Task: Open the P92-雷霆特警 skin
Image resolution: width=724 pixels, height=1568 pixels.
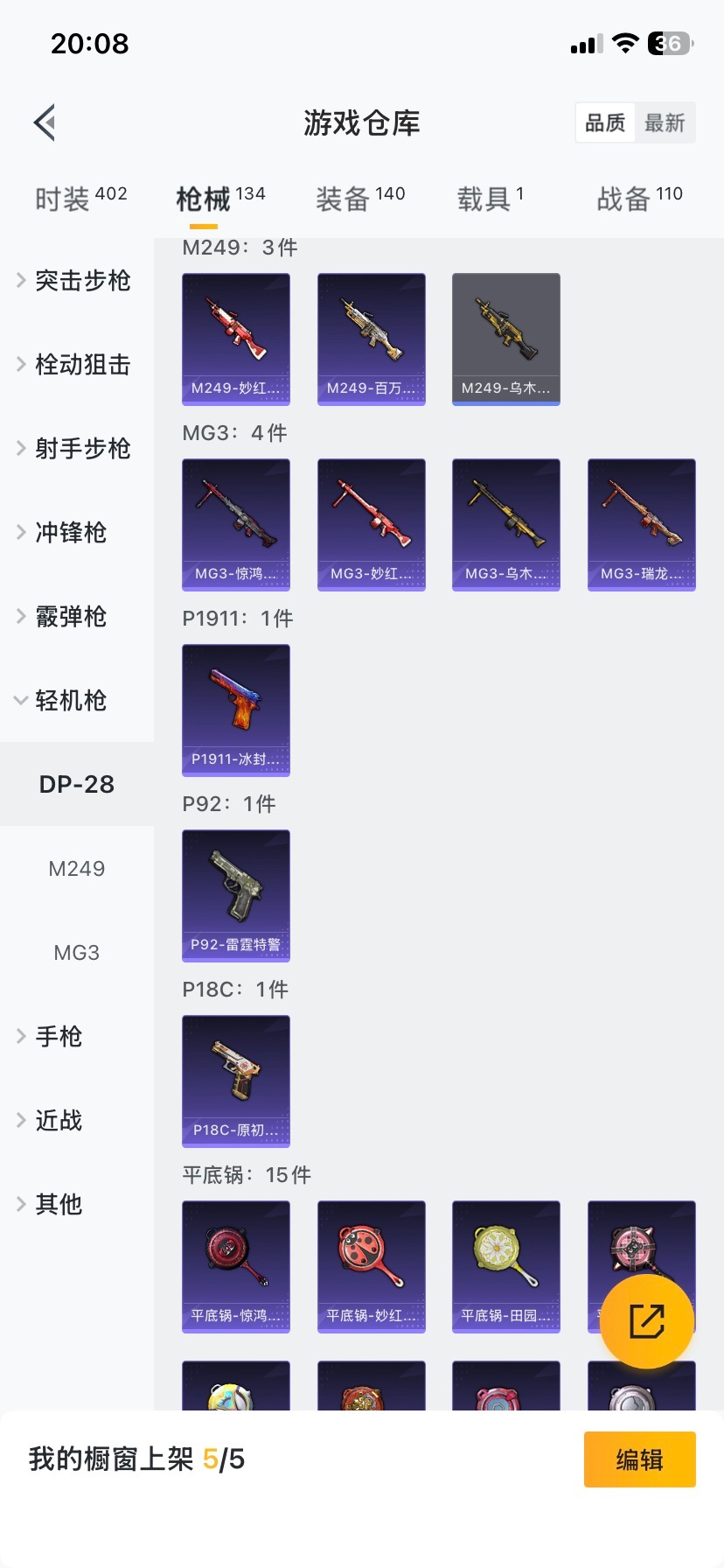Action: pos(235,895)
